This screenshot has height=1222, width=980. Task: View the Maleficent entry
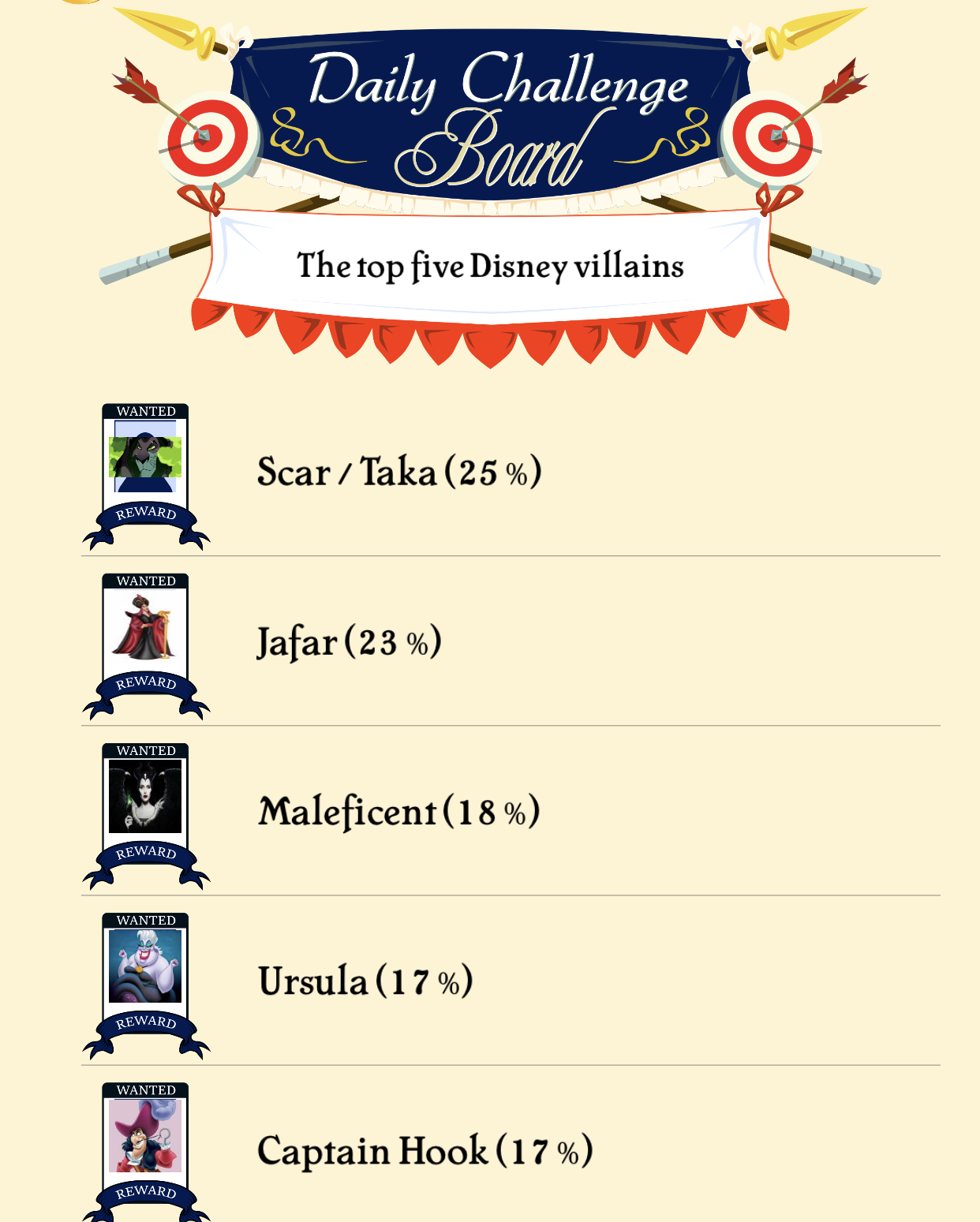[x=398, y=812]
